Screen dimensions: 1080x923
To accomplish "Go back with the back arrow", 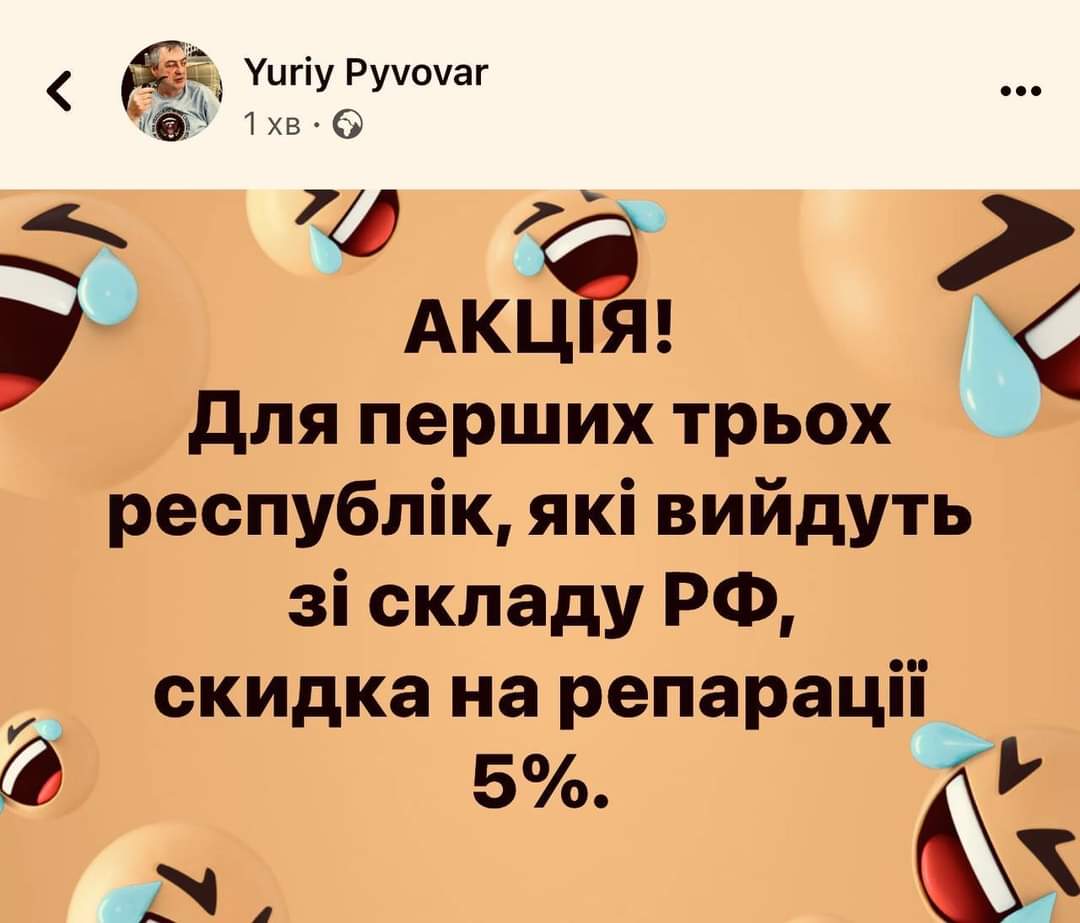I will [x=57, y=95].
